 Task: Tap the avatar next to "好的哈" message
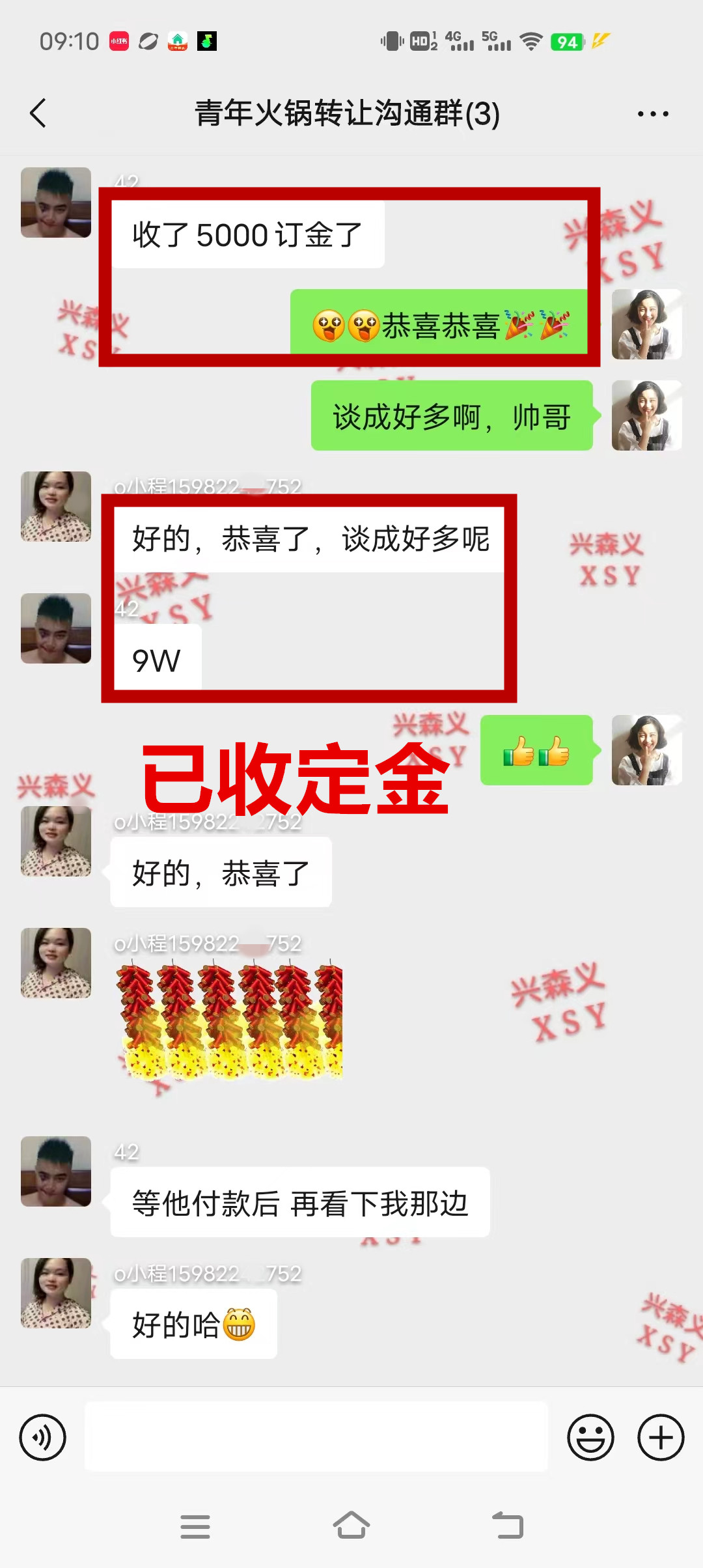click(x=56, y=1293)
